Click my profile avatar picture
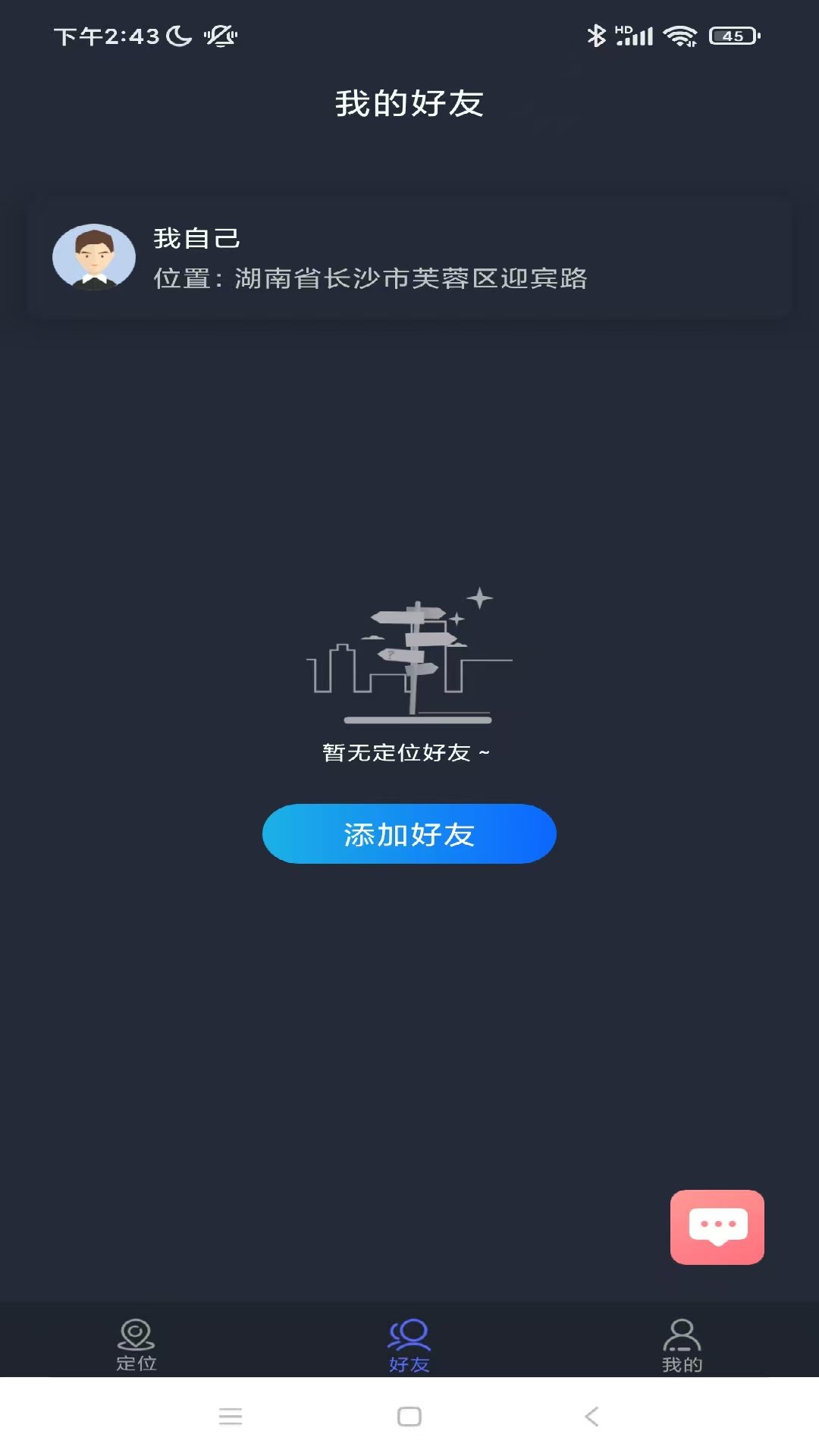Image resolution: width=819 pixels, height=1456 pixels. [x=93, y=257]
